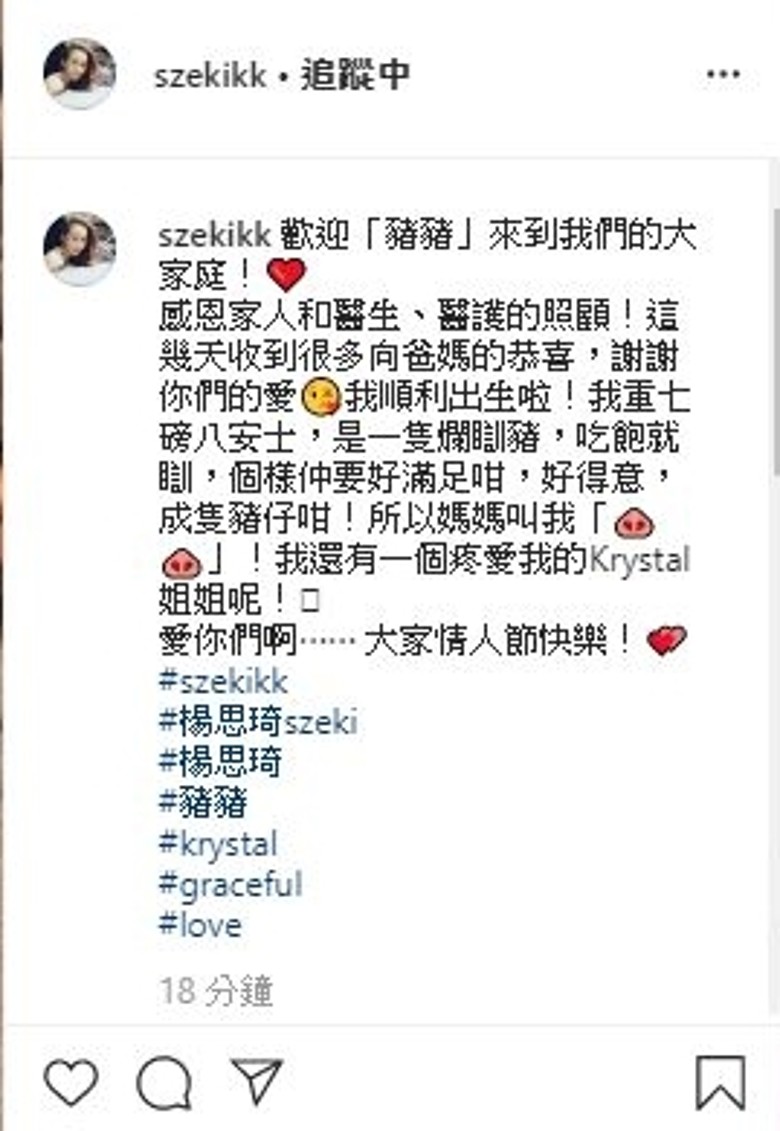The height and width of the screenshot is (1131, 780).
Task: Tap szekikk's avatar beside the caption
Action: pos(79,248)
